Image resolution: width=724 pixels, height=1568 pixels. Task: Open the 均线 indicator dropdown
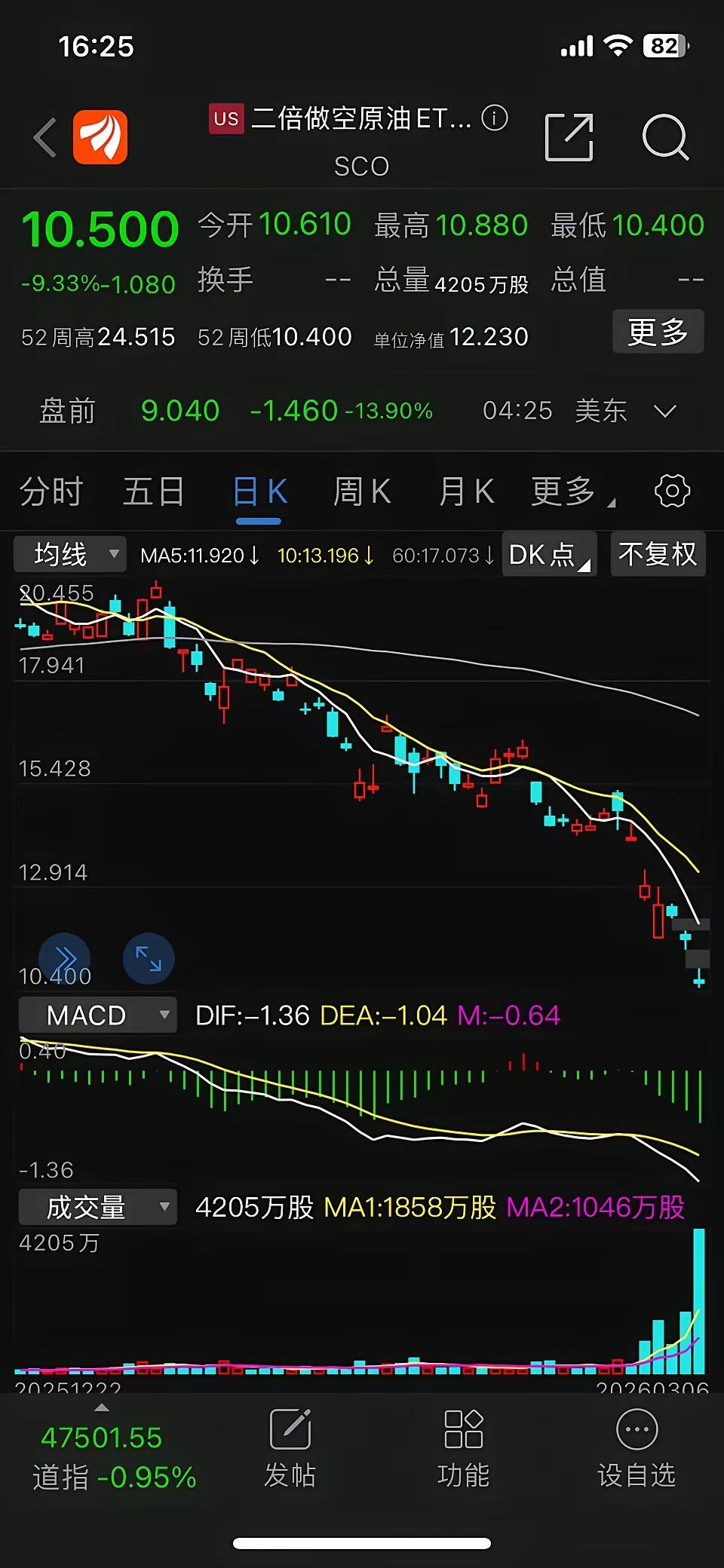[x=69, y=555]
